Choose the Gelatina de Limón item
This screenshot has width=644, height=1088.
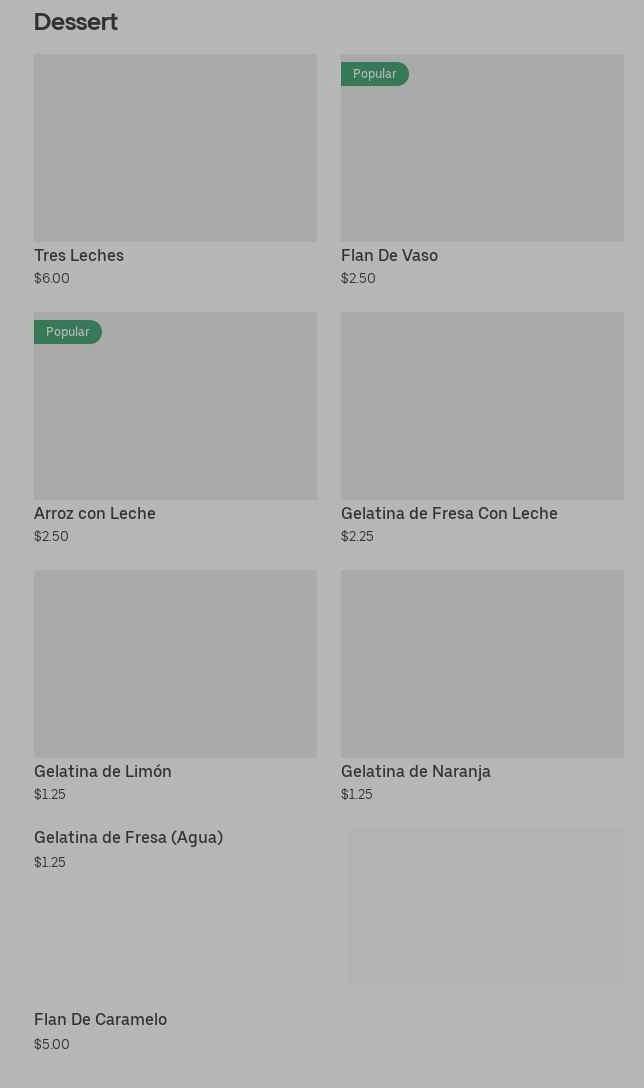(175, 664)
